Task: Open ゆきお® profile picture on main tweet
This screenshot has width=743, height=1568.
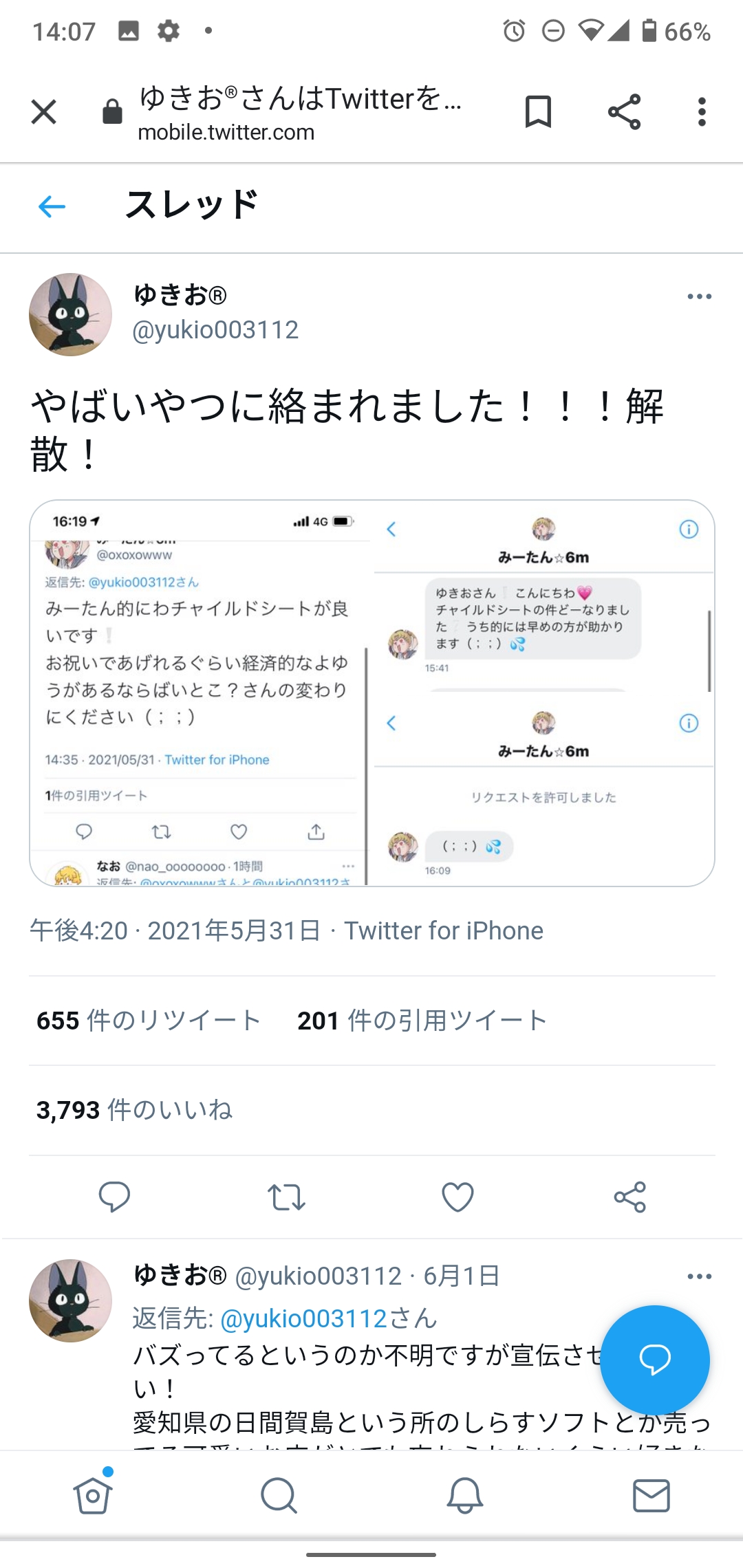Action: (x=70, y=314)
